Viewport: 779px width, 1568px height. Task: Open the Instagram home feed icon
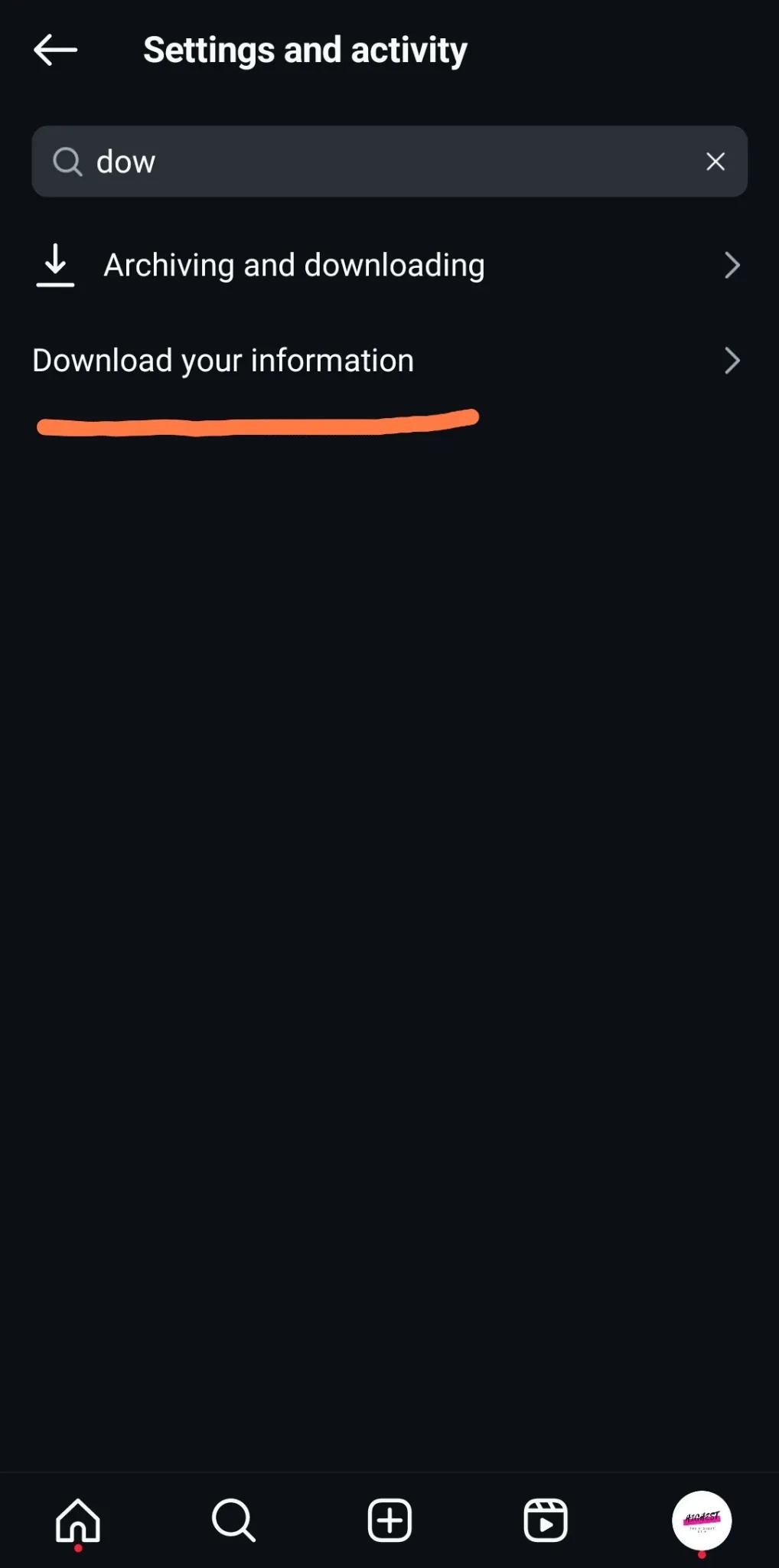77,1521
